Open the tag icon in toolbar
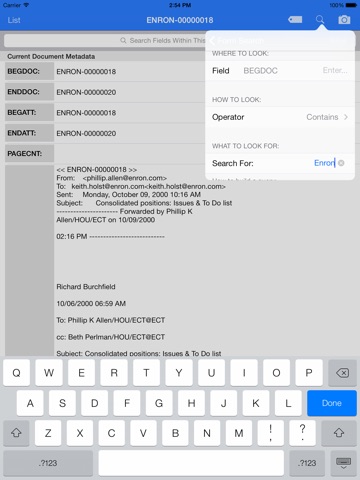Screen dimensions: 360x480 pyautogui.click(x=295, y=20)
